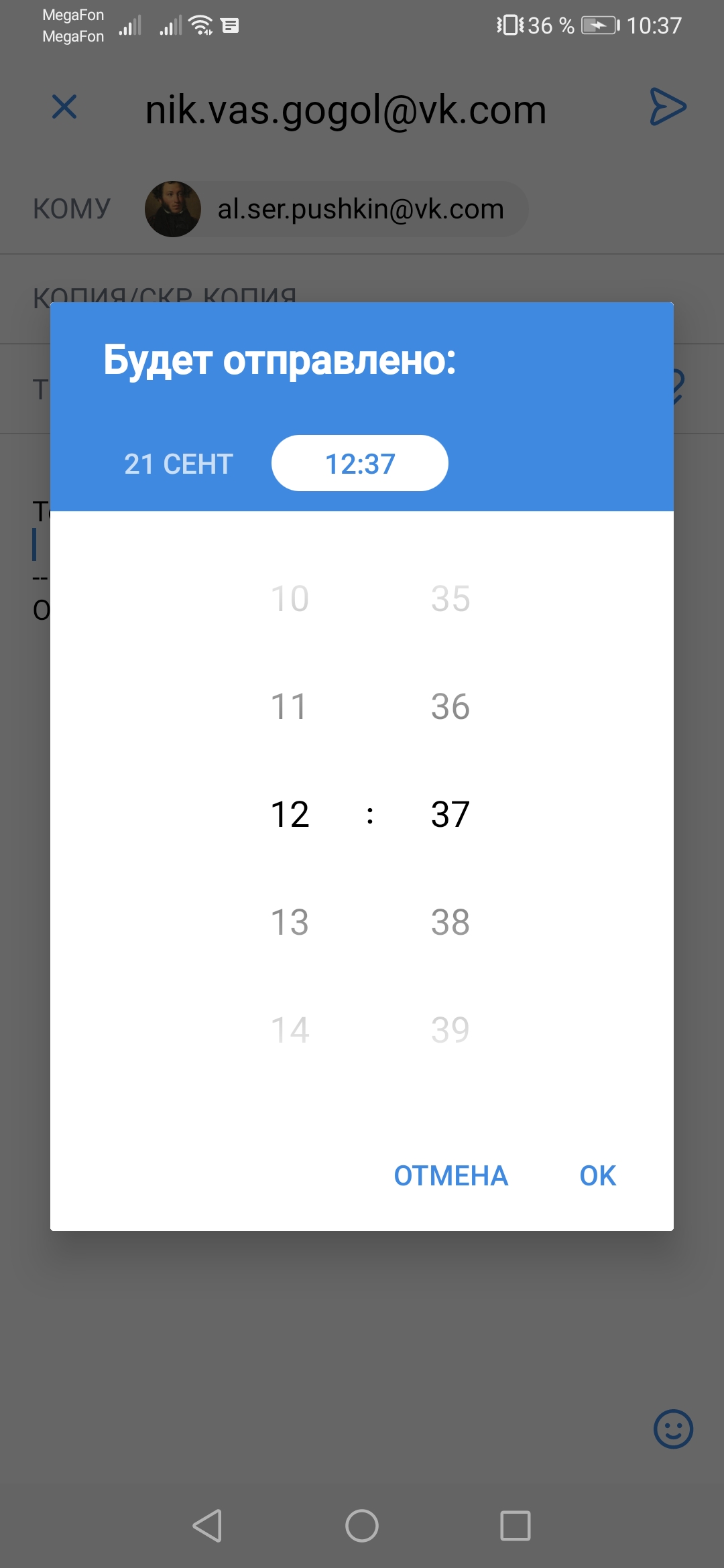Pick minute 38 in the picker
724x1568 pixels.
coord(450,922)
